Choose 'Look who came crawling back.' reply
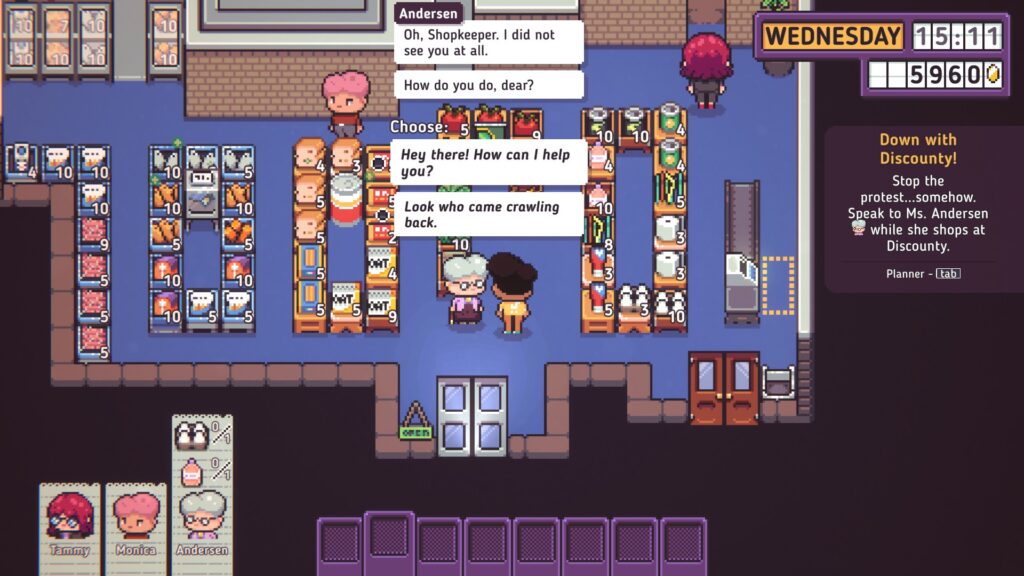The width and height of the screenshot is (1024, 576). point(488,214)
